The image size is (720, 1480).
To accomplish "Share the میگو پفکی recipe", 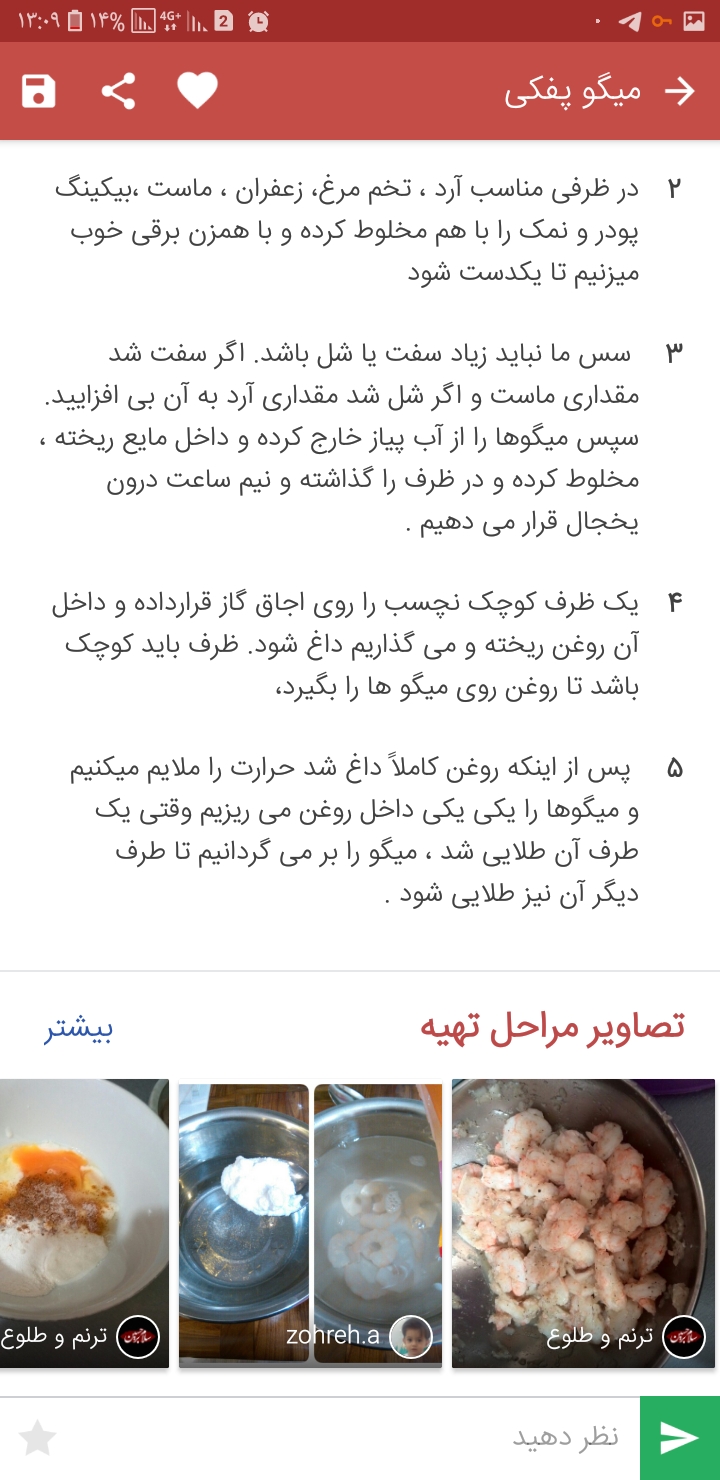I will click(118, 92).
